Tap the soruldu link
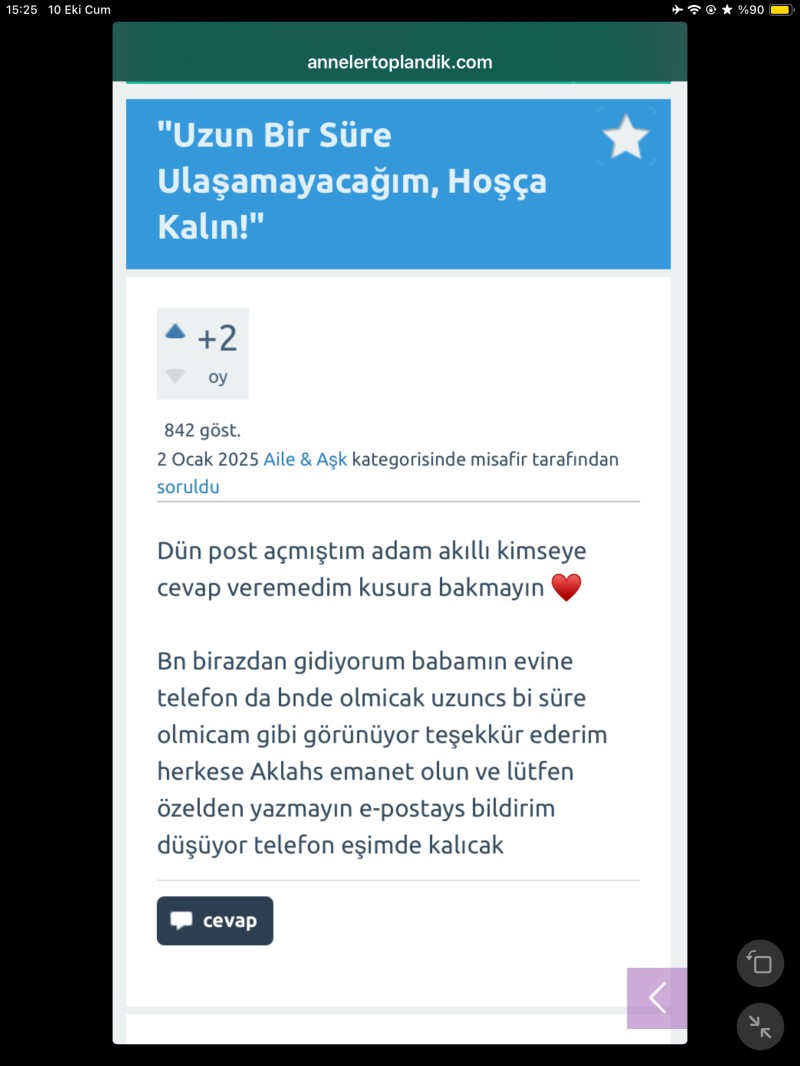Viewport: 800px width, 1066px height. point(188,487)
